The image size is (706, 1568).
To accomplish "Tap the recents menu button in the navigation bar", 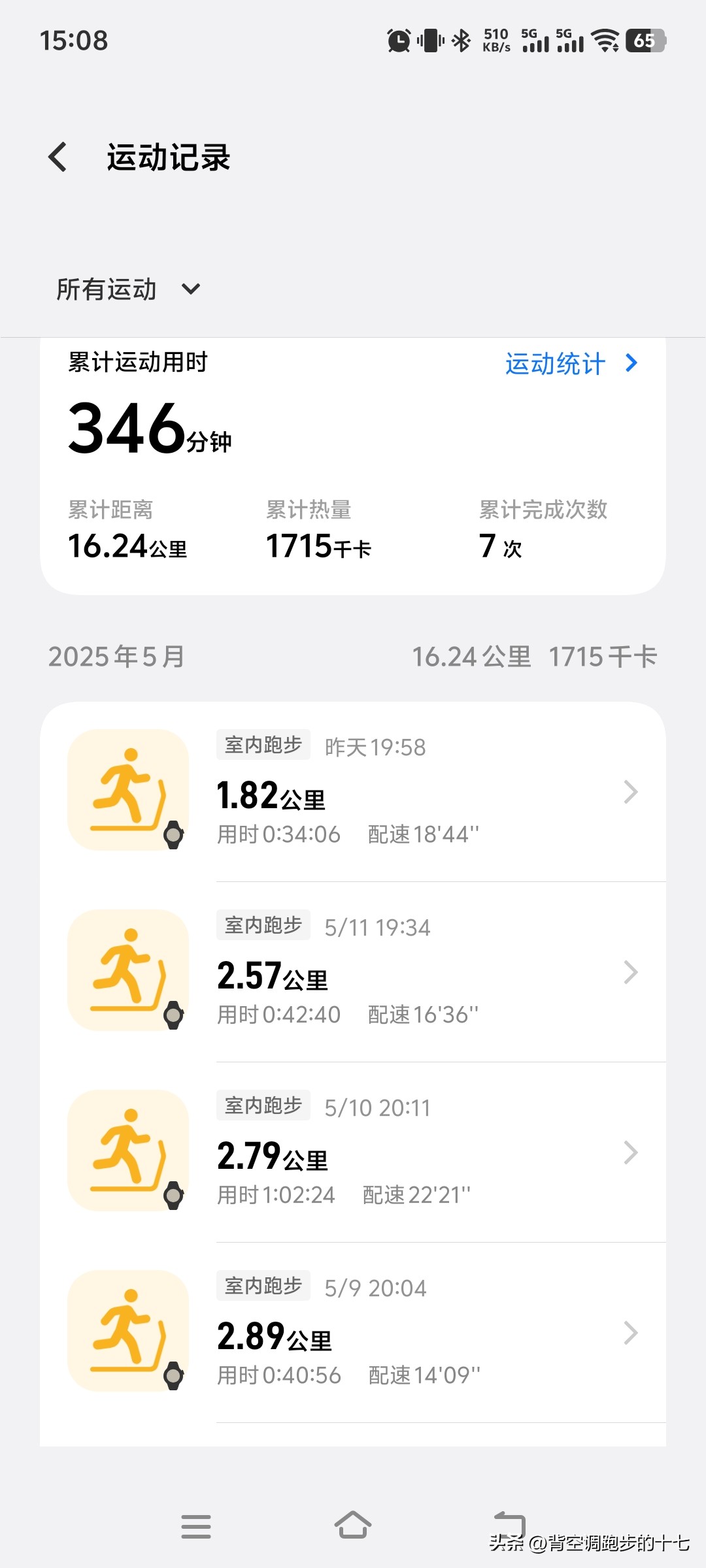I will coord(196,1526).
